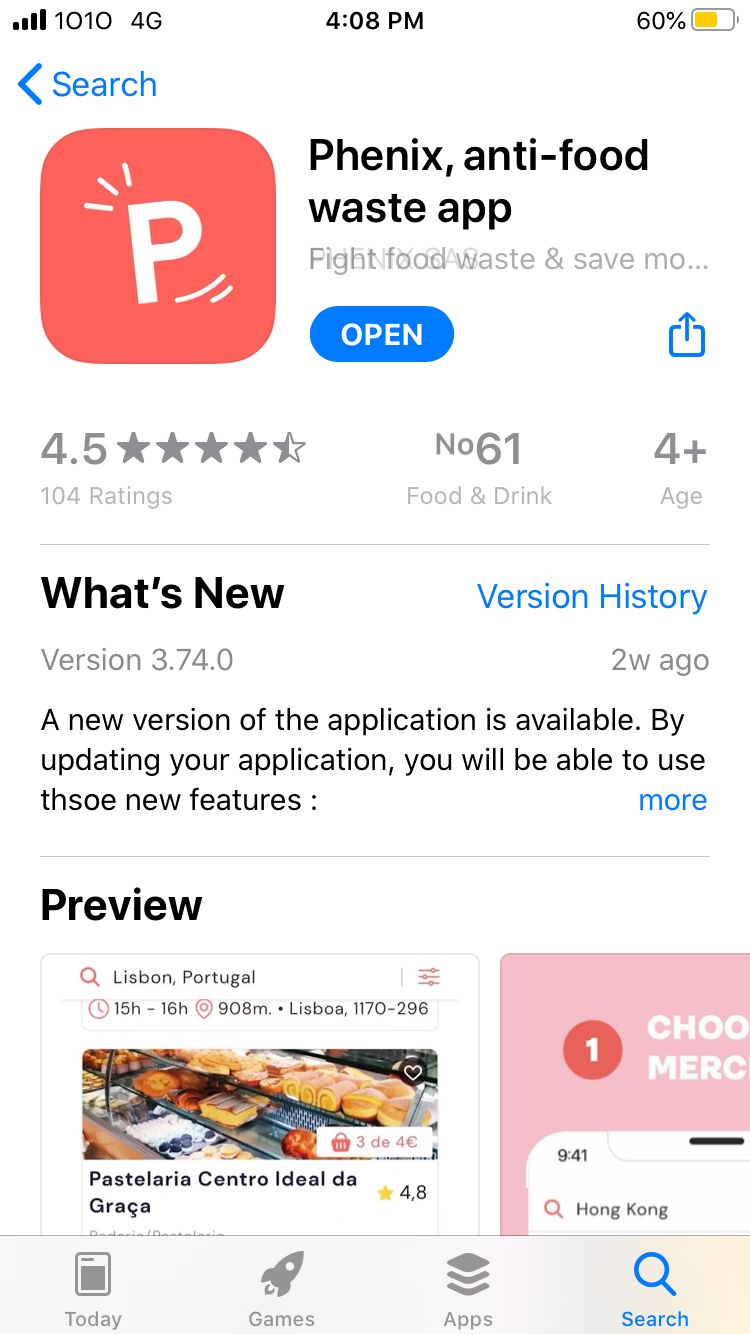Switch to the Today tab
This screenshot has width=750, height=1334.
pyautogui.click(x=93, y=1290)
